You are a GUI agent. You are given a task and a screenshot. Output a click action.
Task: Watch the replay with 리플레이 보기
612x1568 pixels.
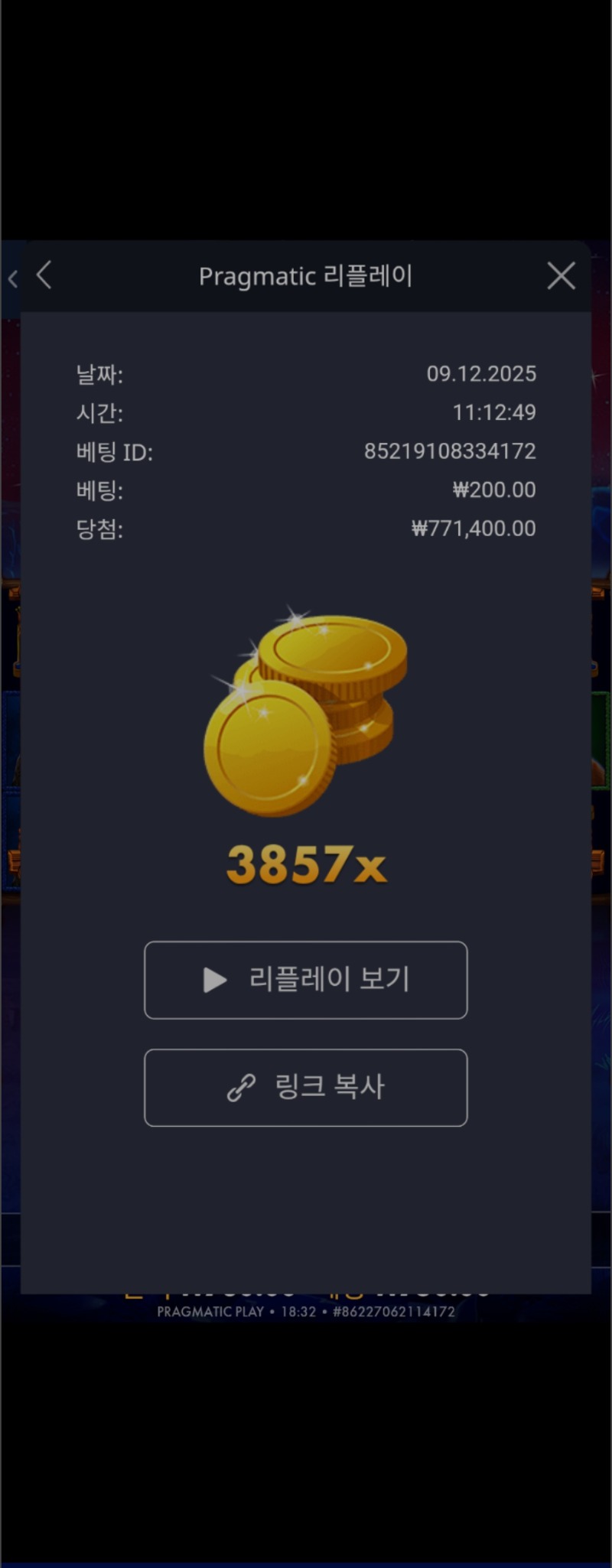pos(306,980)
